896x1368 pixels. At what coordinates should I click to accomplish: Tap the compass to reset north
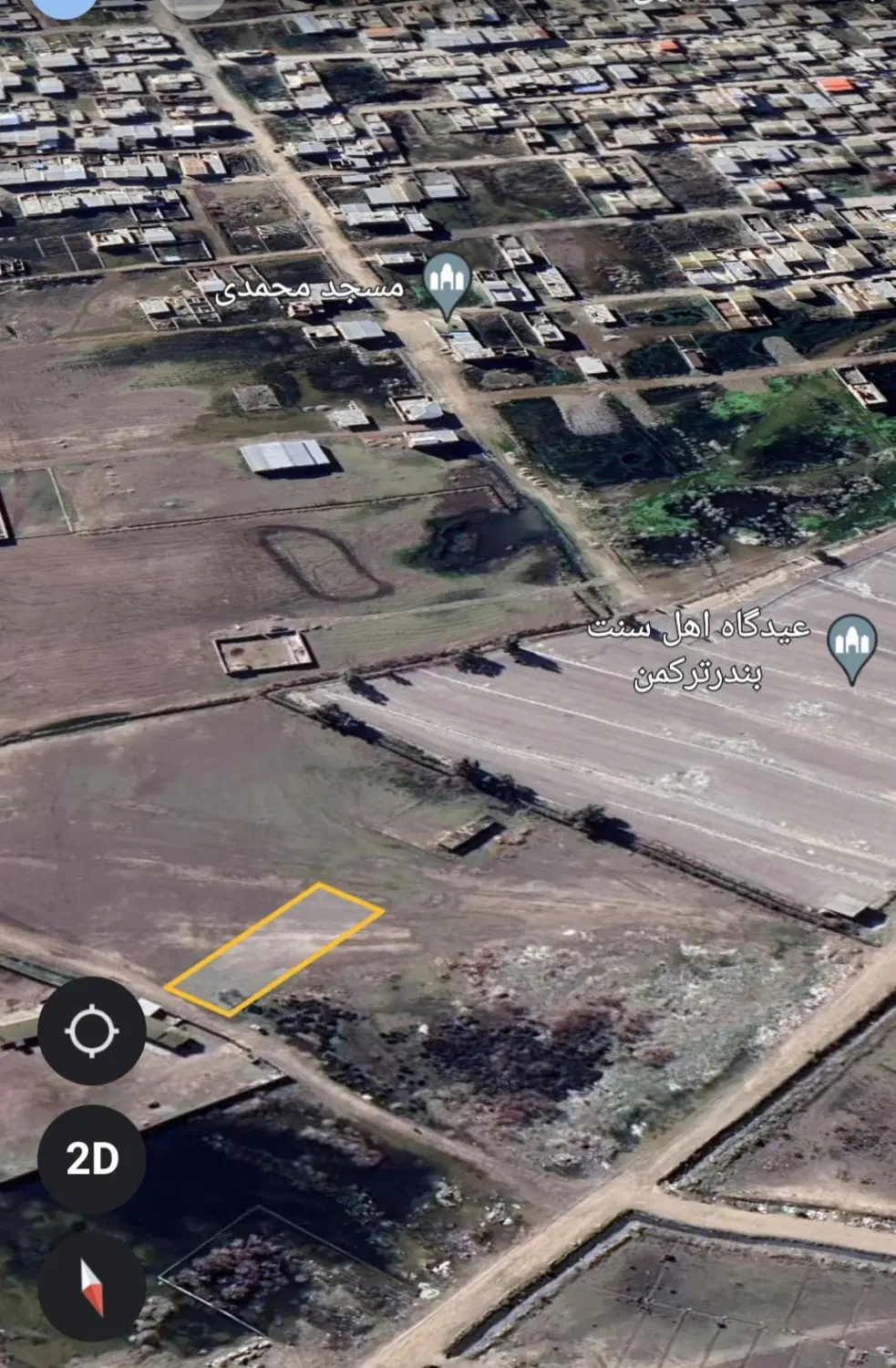click(x=92, y=1287)
